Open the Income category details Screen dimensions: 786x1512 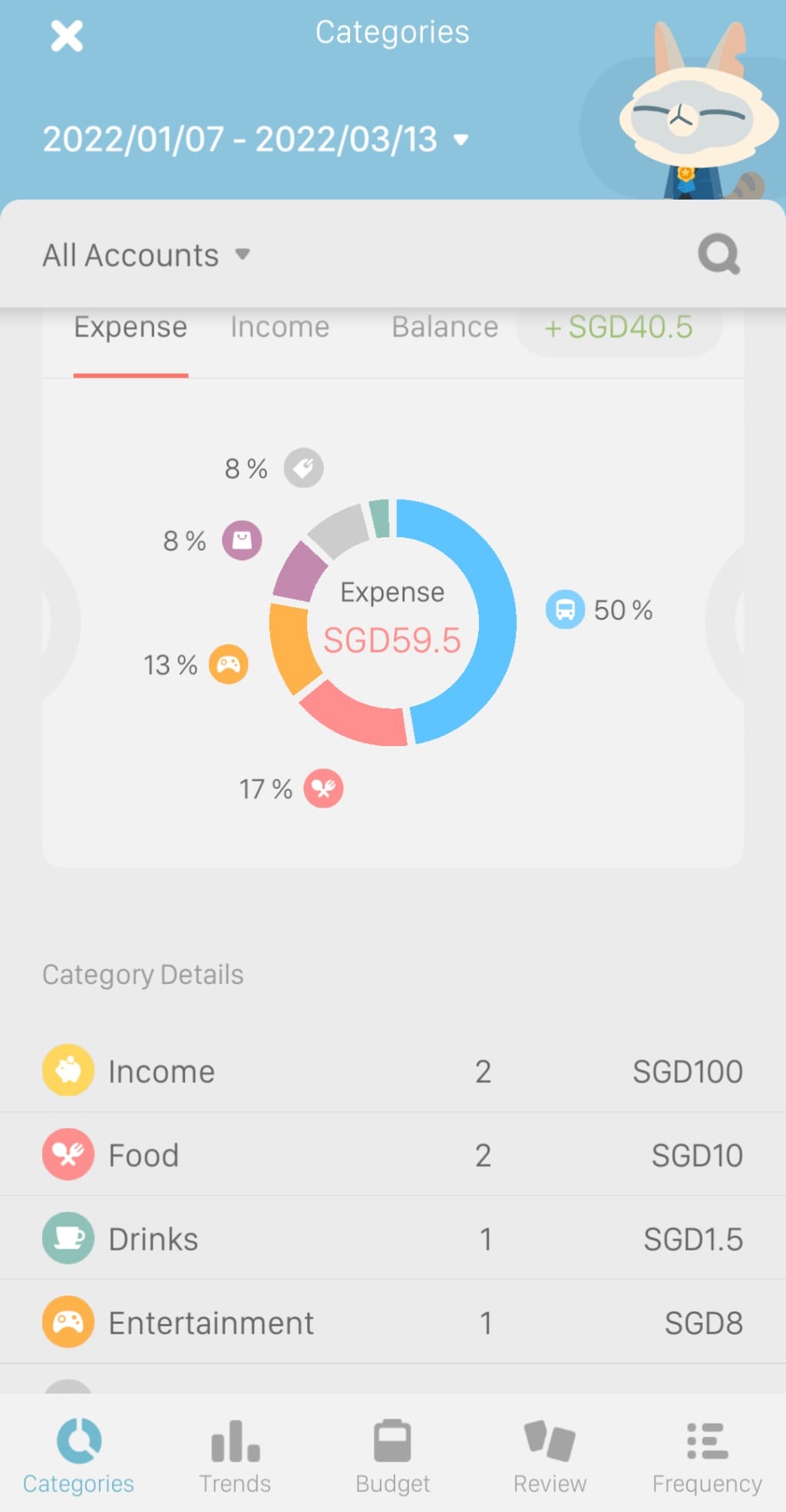(393, 1071)
